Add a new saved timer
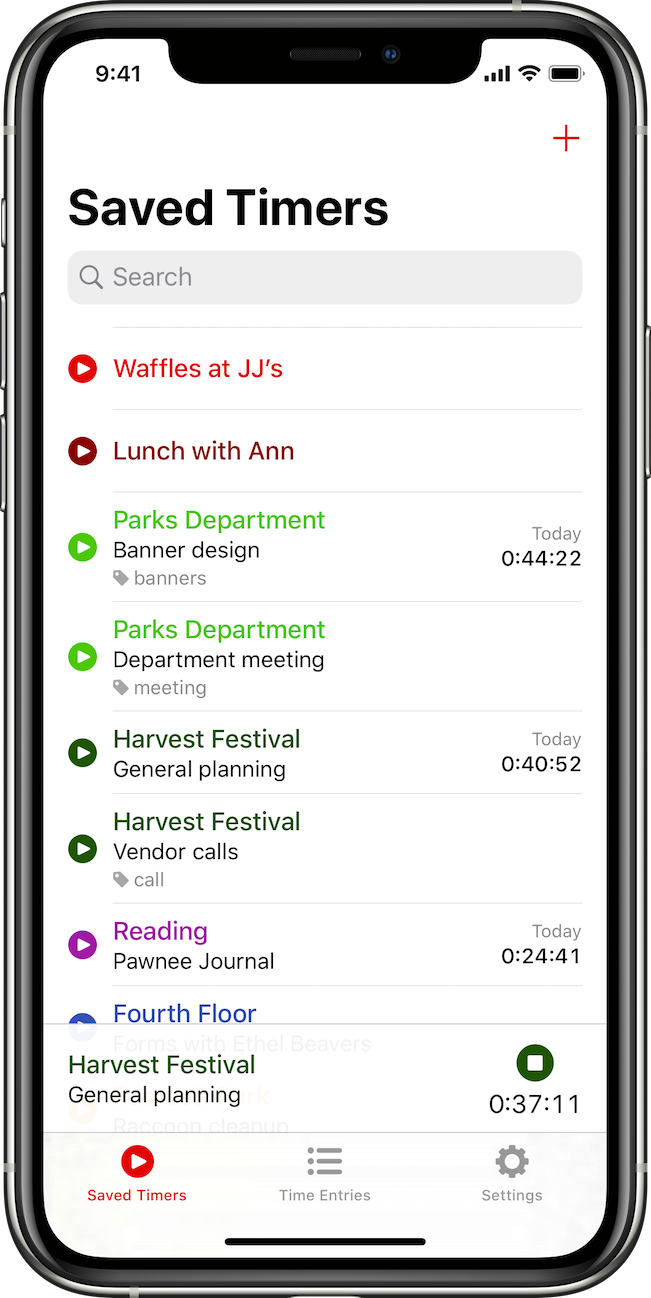Viewport: 651px width, 1298px height. 566,138
